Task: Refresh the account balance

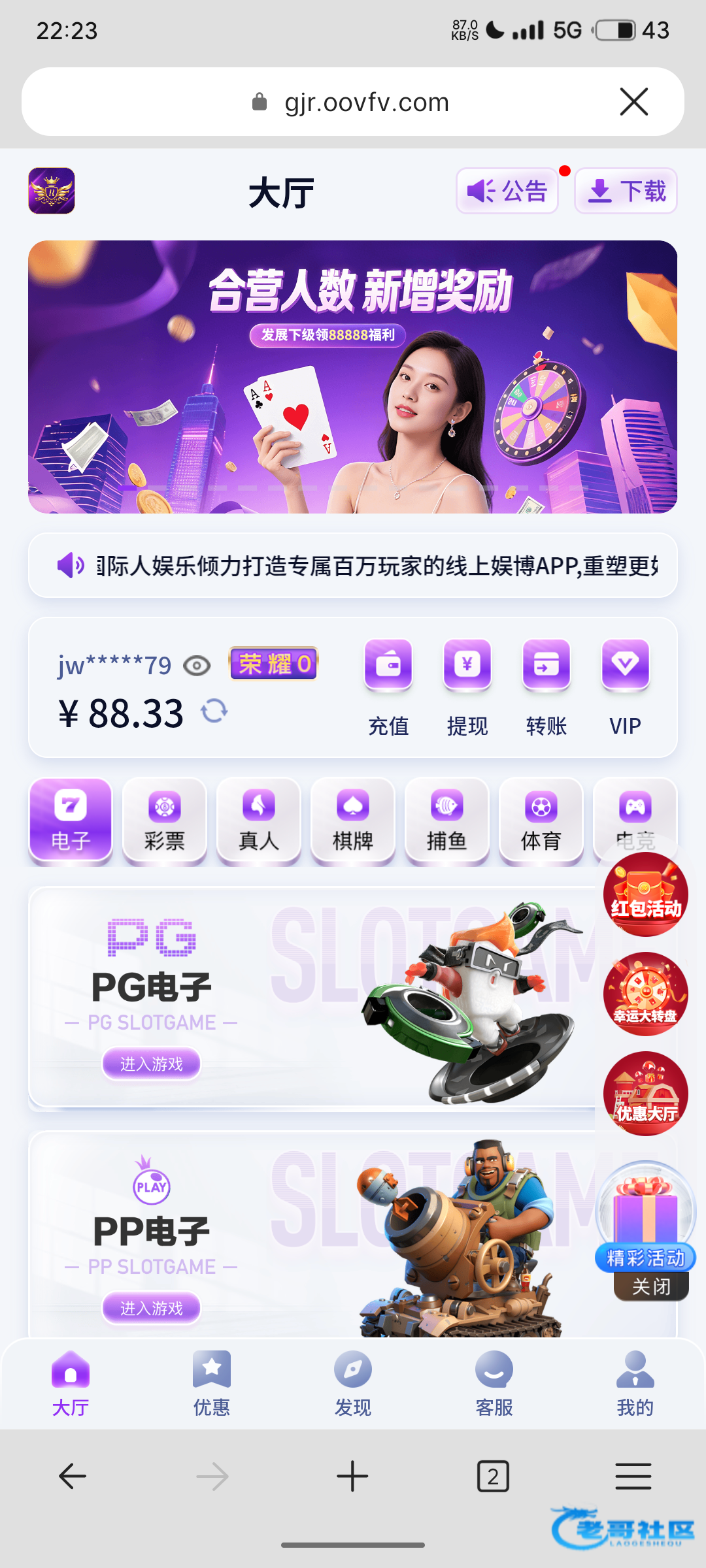Action: [x=214, y=711]
